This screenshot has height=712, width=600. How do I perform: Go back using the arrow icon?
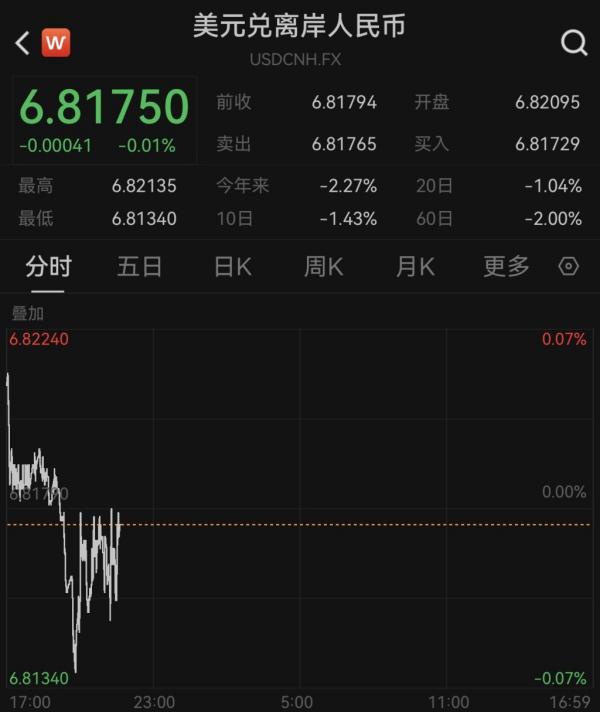(22, 43)
